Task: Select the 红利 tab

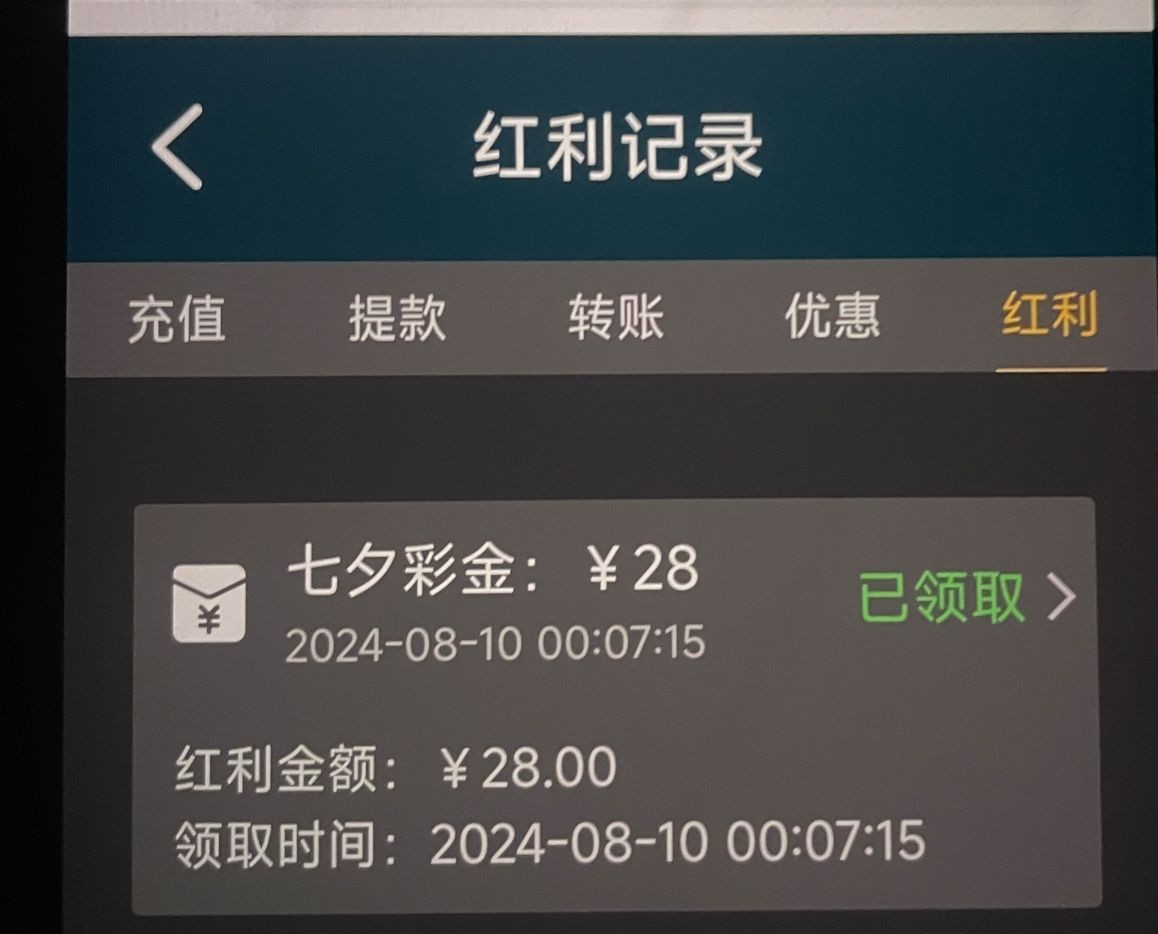Action: 1050,317
